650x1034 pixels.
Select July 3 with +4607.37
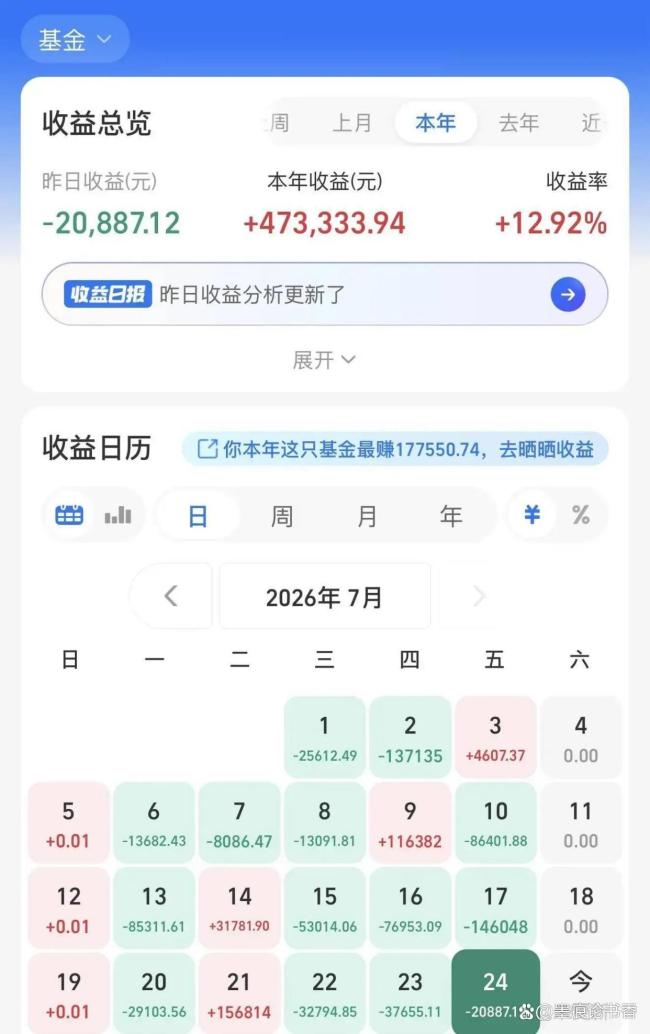[496, 737]
